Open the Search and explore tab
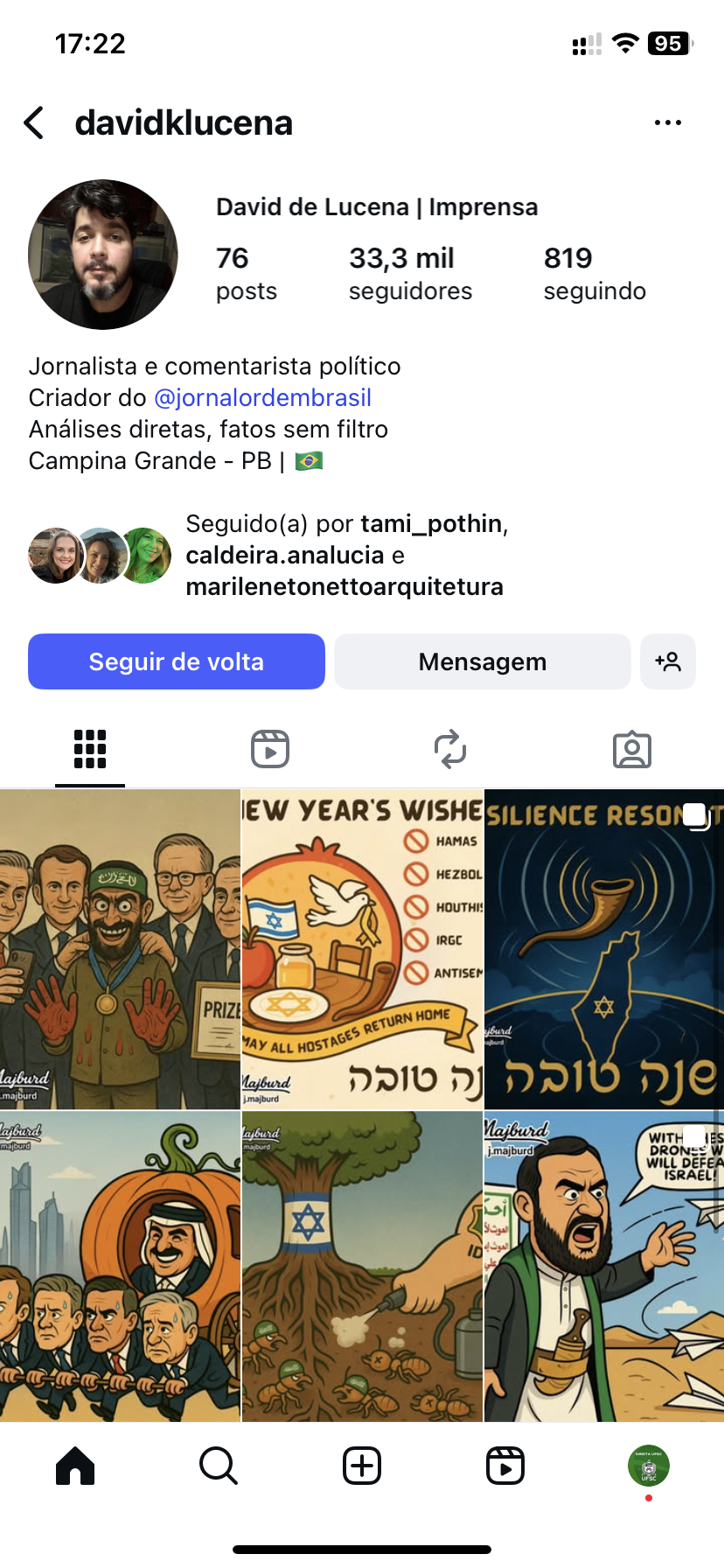 pyautogui.click(x=218, y=1466)
